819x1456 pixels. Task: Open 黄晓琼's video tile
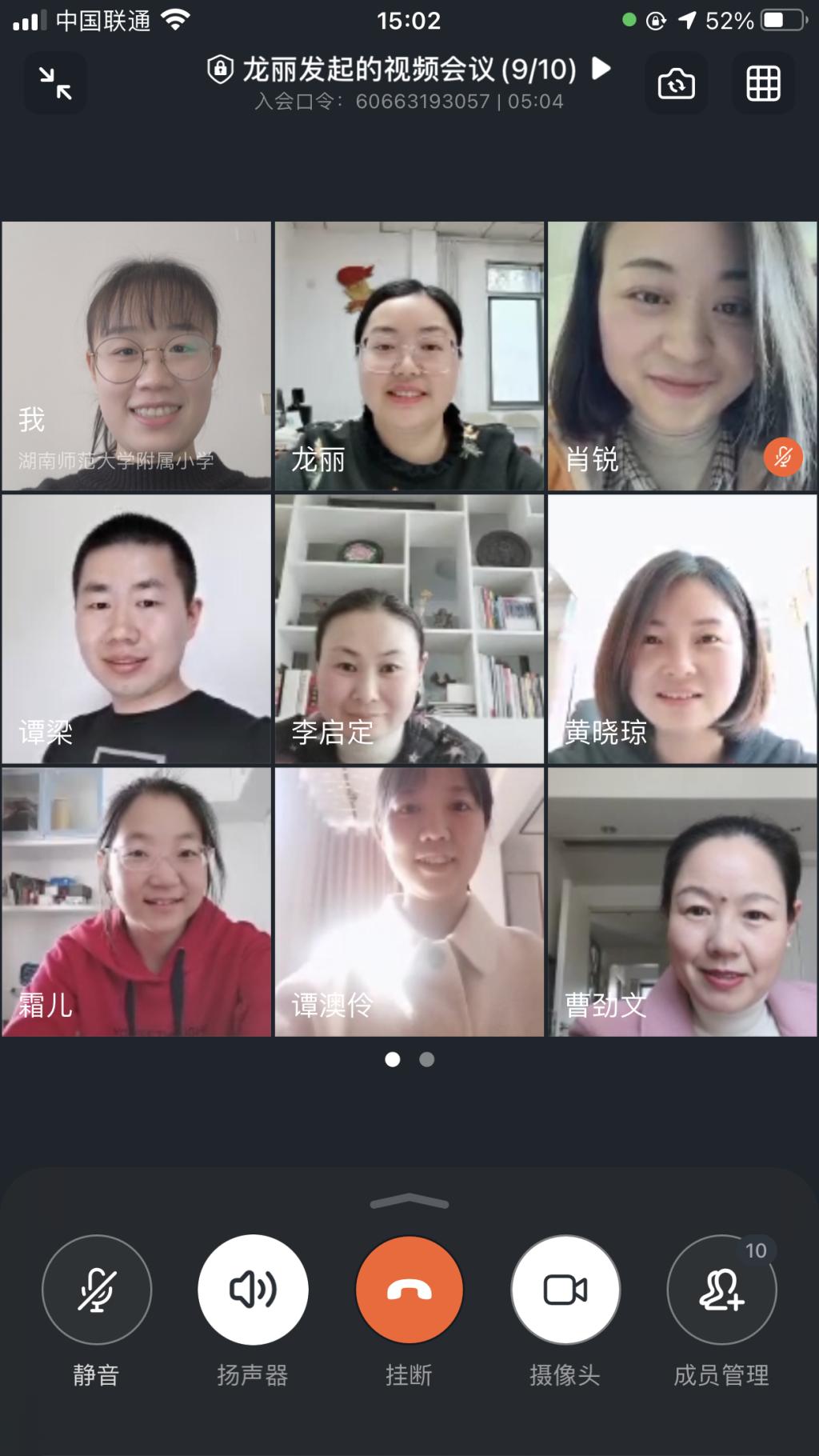click(x=682, y=629)
